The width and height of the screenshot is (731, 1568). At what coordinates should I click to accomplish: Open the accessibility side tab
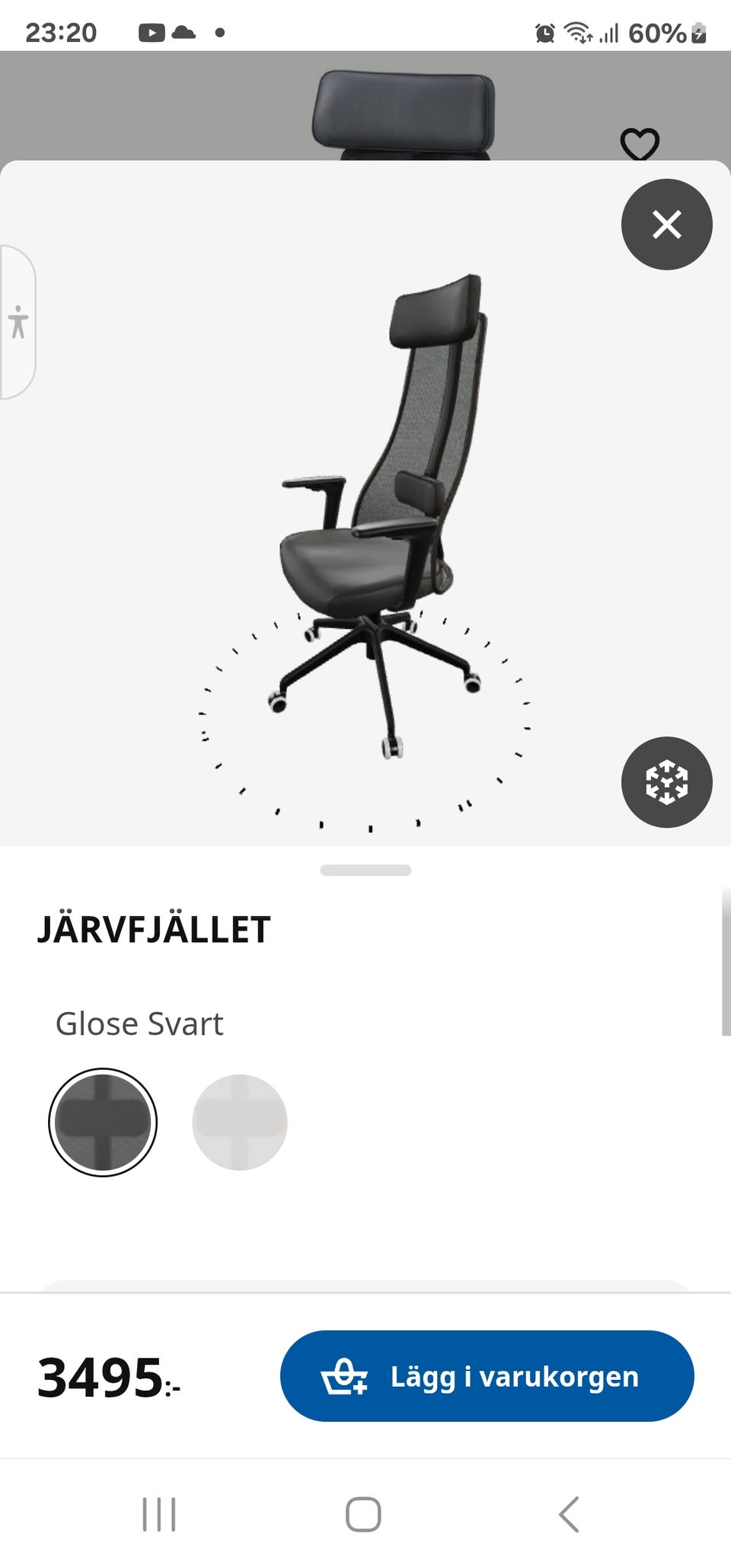pos(18,321)
